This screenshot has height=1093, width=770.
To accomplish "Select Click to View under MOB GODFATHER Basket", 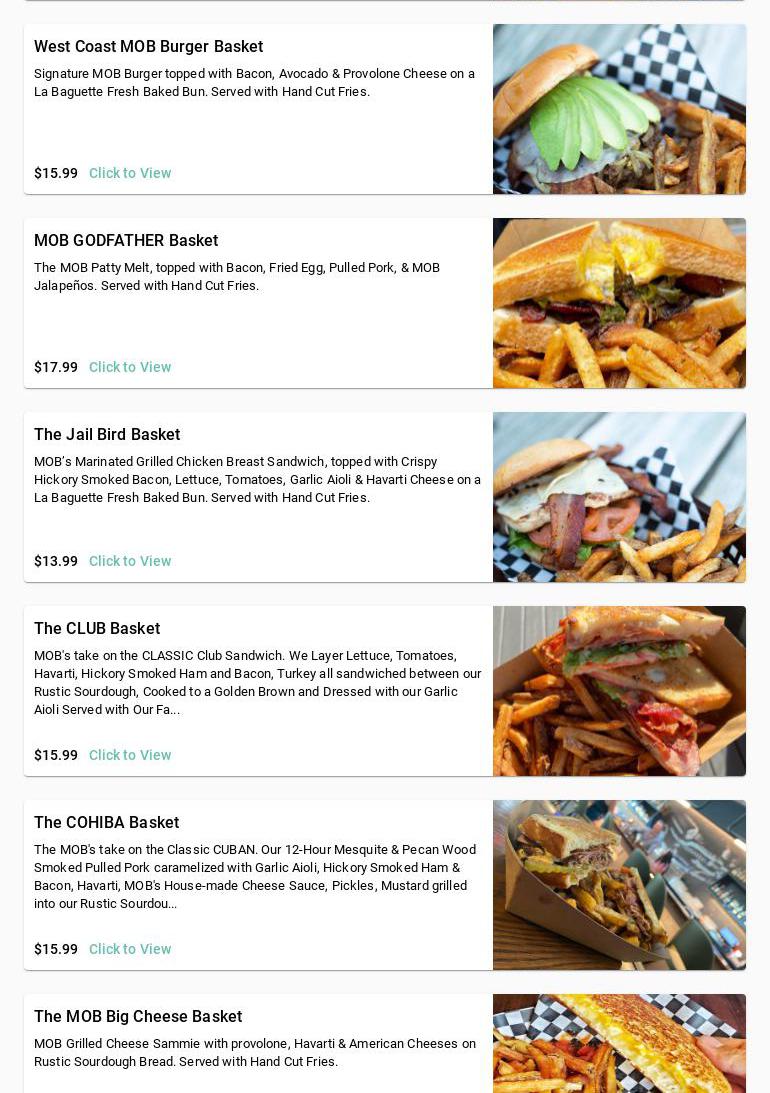I will 130,367.
